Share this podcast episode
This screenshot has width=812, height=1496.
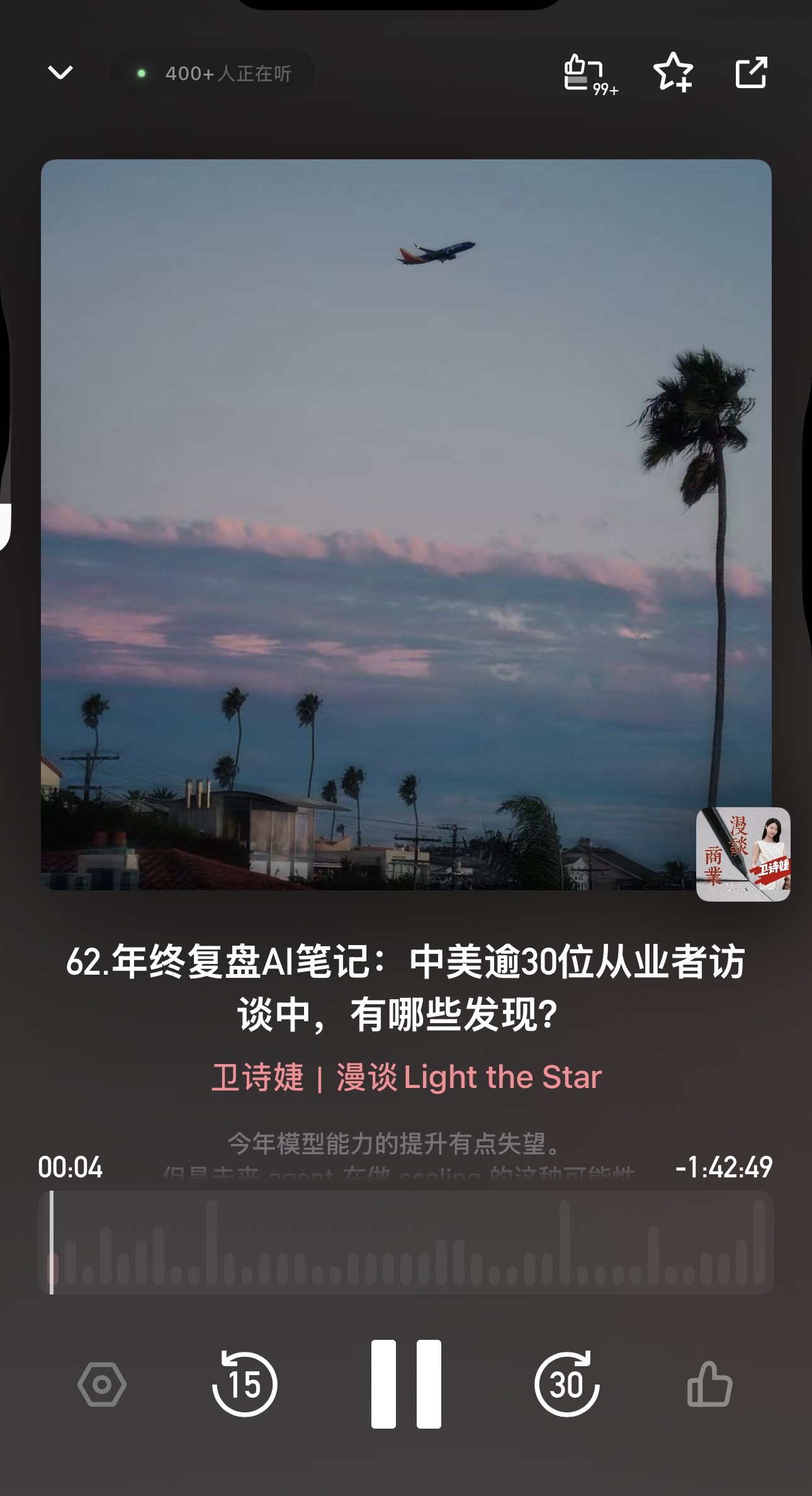(751, 73)
